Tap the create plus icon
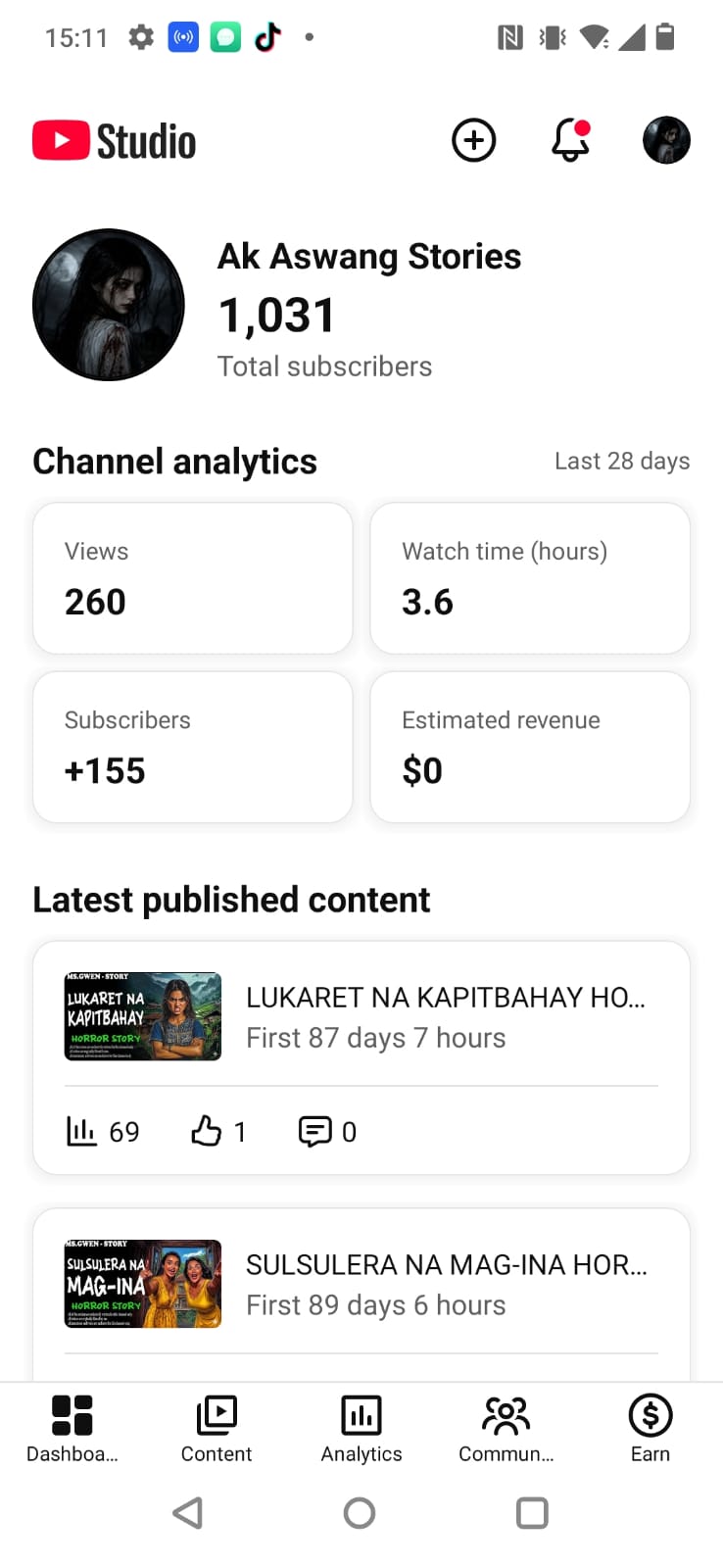Viewport: 723px width, 1568px height. click(473, 141)
